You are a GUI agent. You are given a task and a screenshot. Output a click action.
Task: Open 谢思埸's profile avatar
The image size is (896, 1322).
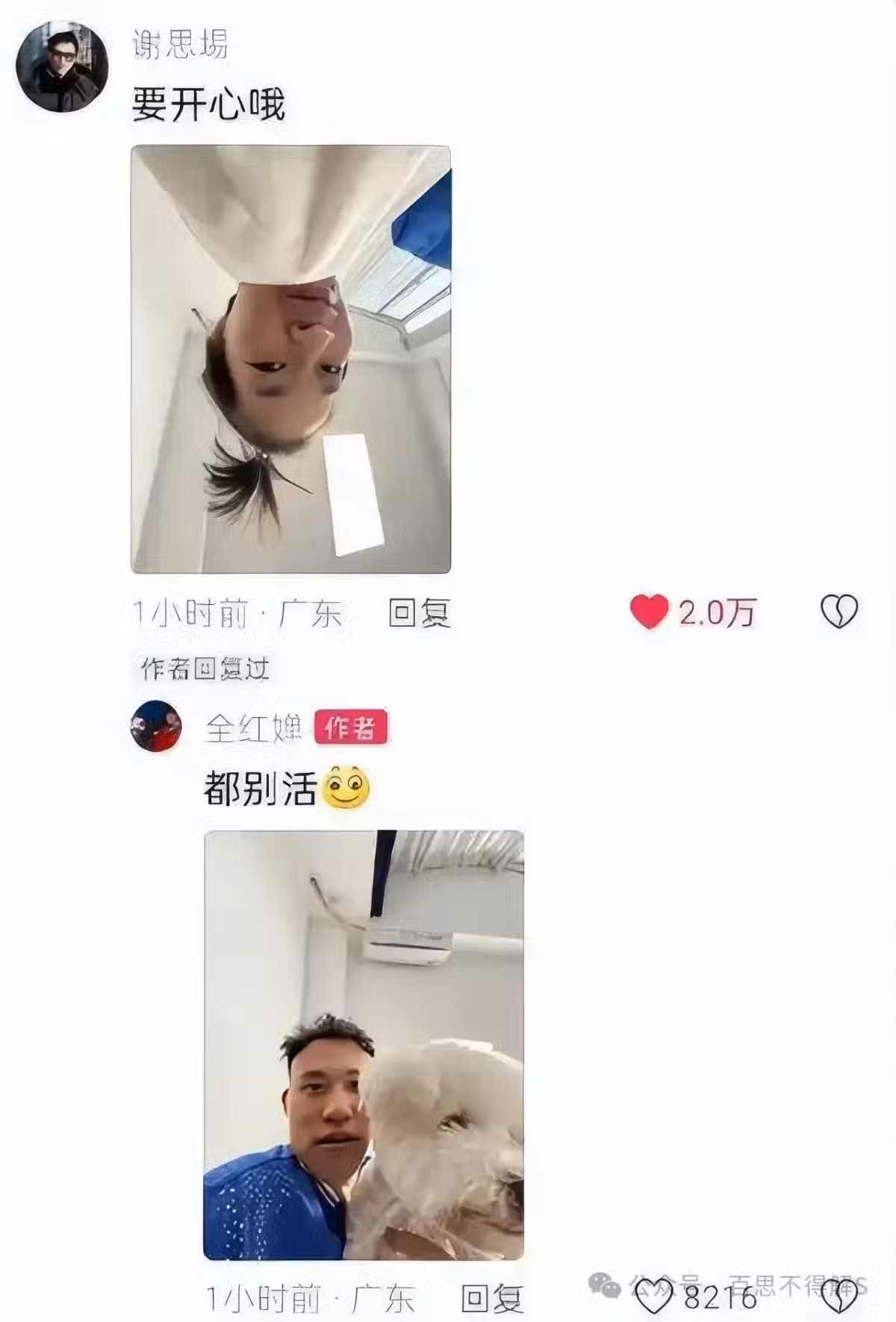pos(63,66)
